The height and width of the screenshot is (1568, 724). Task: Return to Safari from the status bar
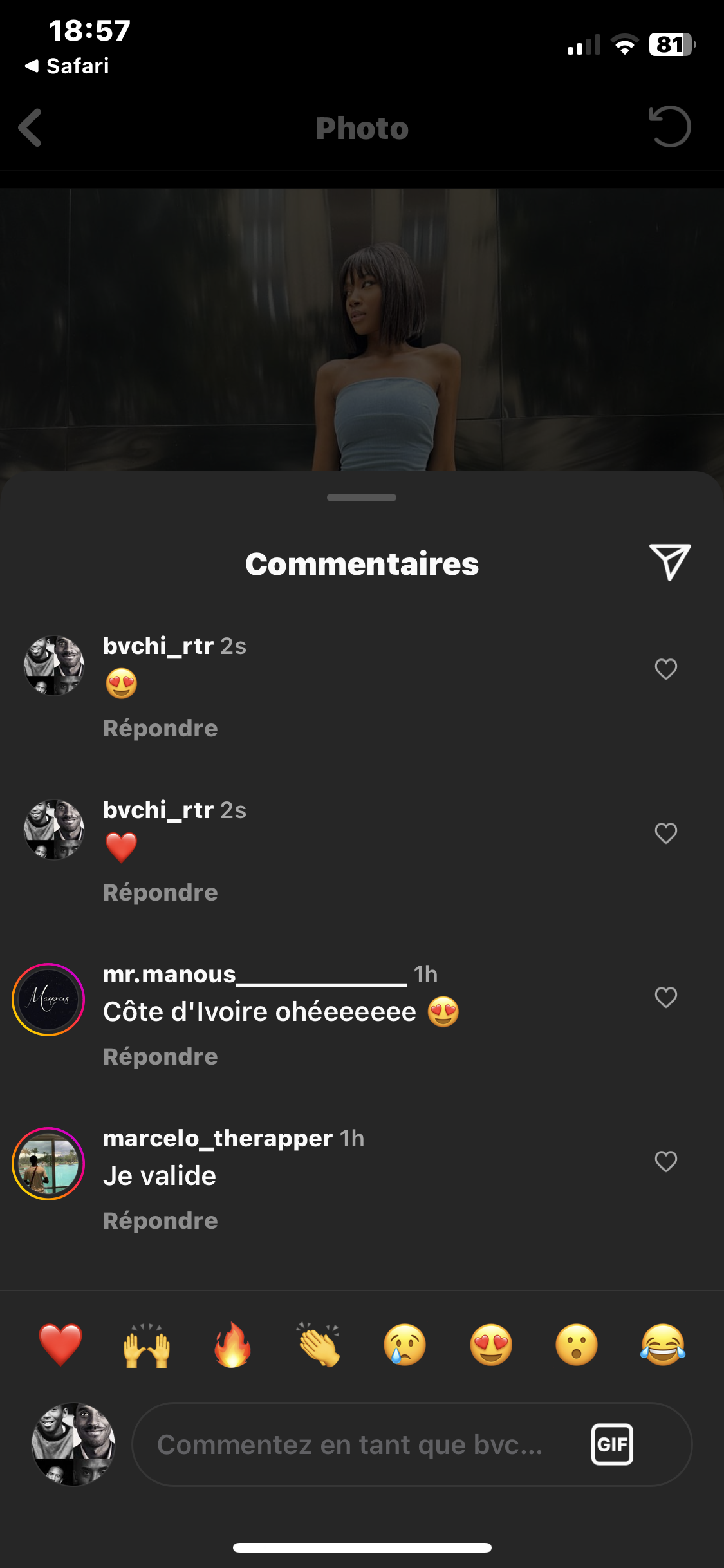[67, 66]
